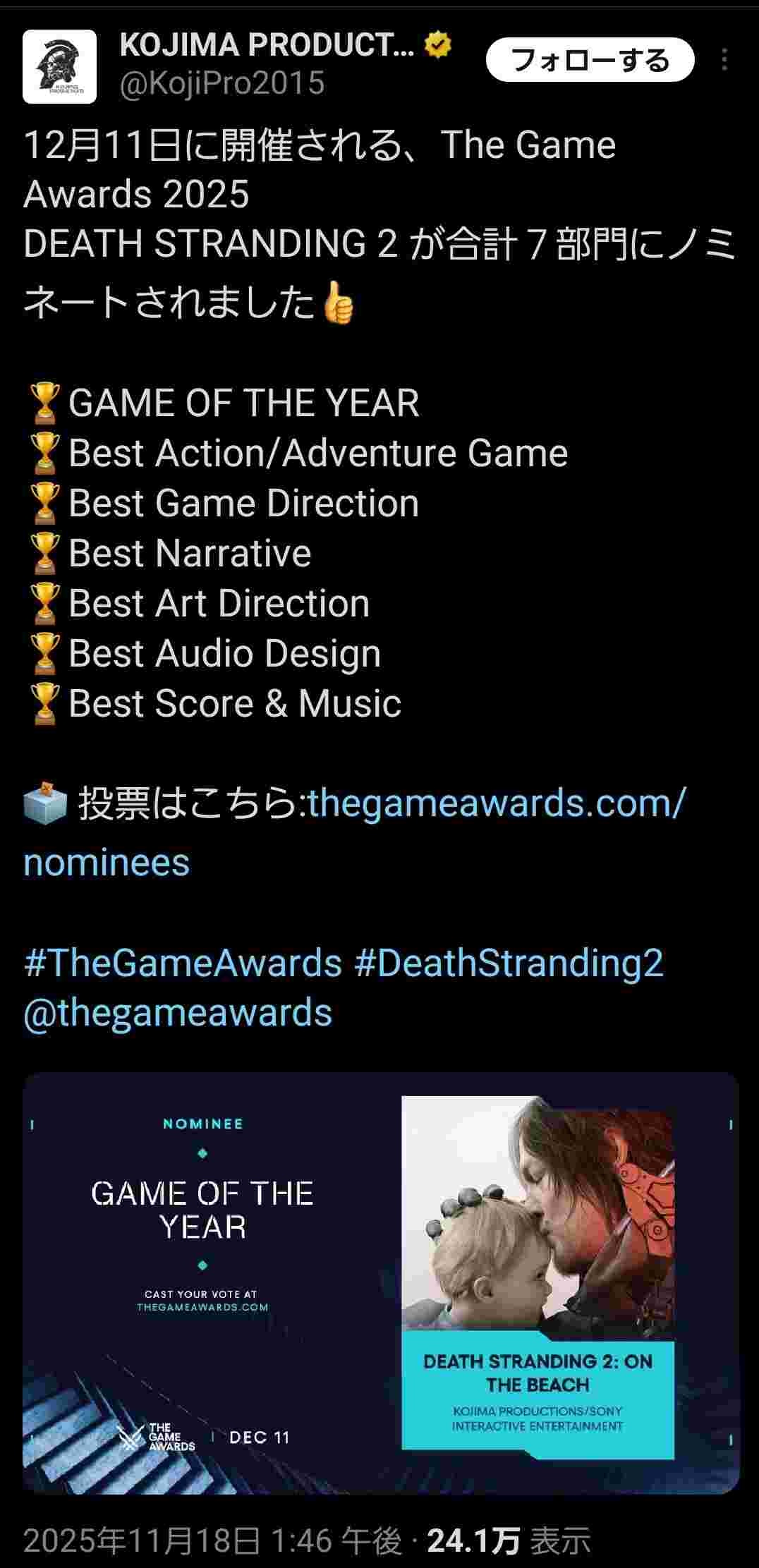The height and width of the screenshot is (1568, 759).
Task: Open the Game of the Year nominee image
Action: (381, 1282)
